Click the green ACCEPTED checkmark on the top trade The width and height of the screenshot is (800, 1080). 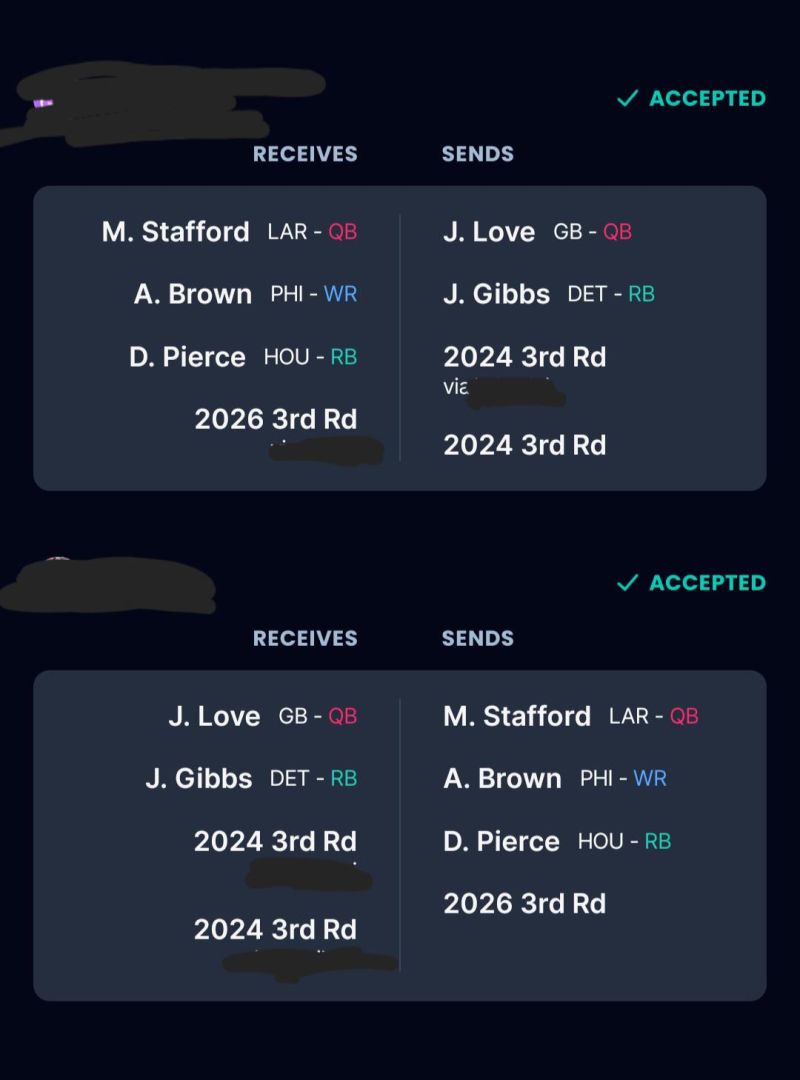click(627, 98)
